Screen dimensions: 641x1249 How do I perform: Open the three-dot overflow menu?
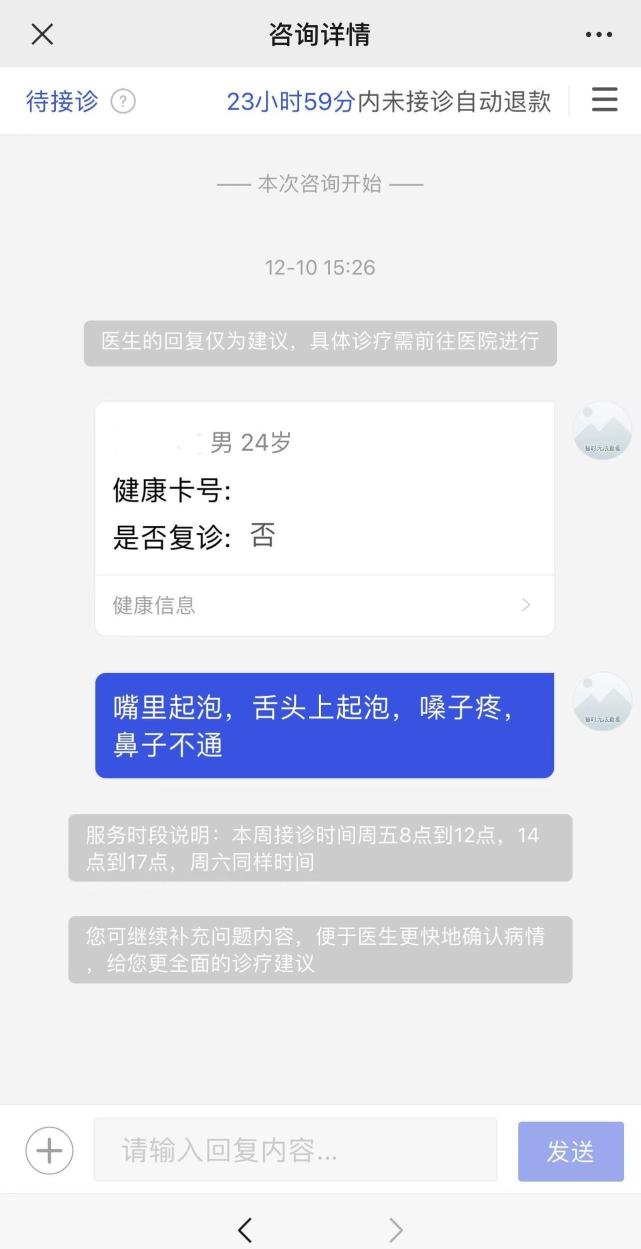click(x=598, y=34)
